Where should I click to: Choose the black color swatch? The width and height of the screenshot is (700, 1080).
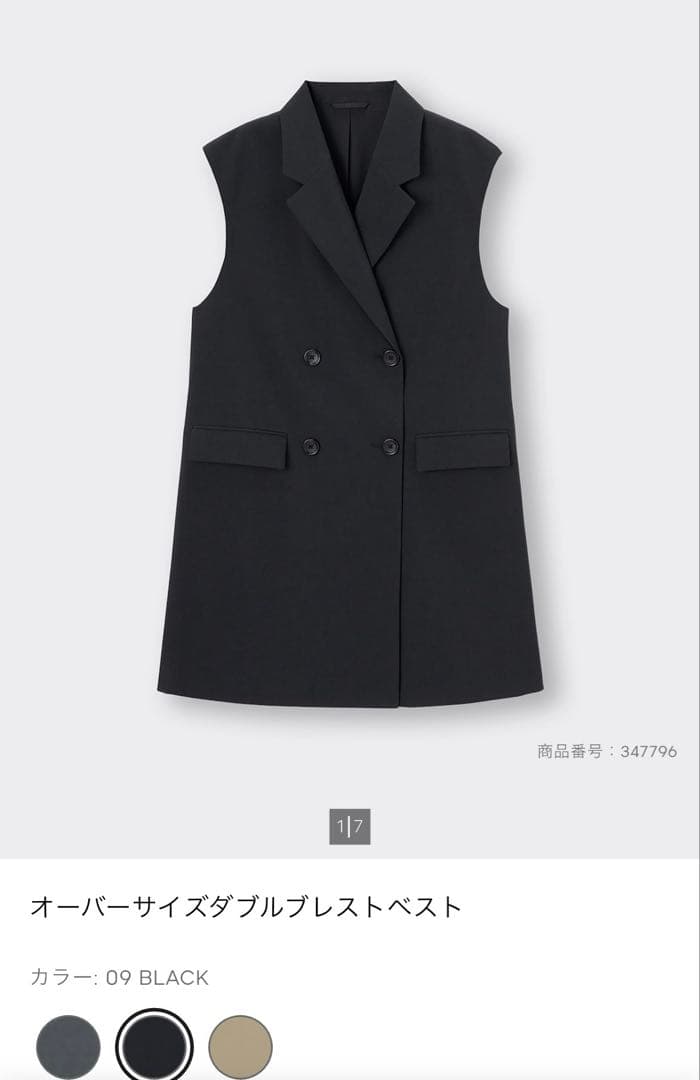pyautogui.click(x=154, y=1046)
